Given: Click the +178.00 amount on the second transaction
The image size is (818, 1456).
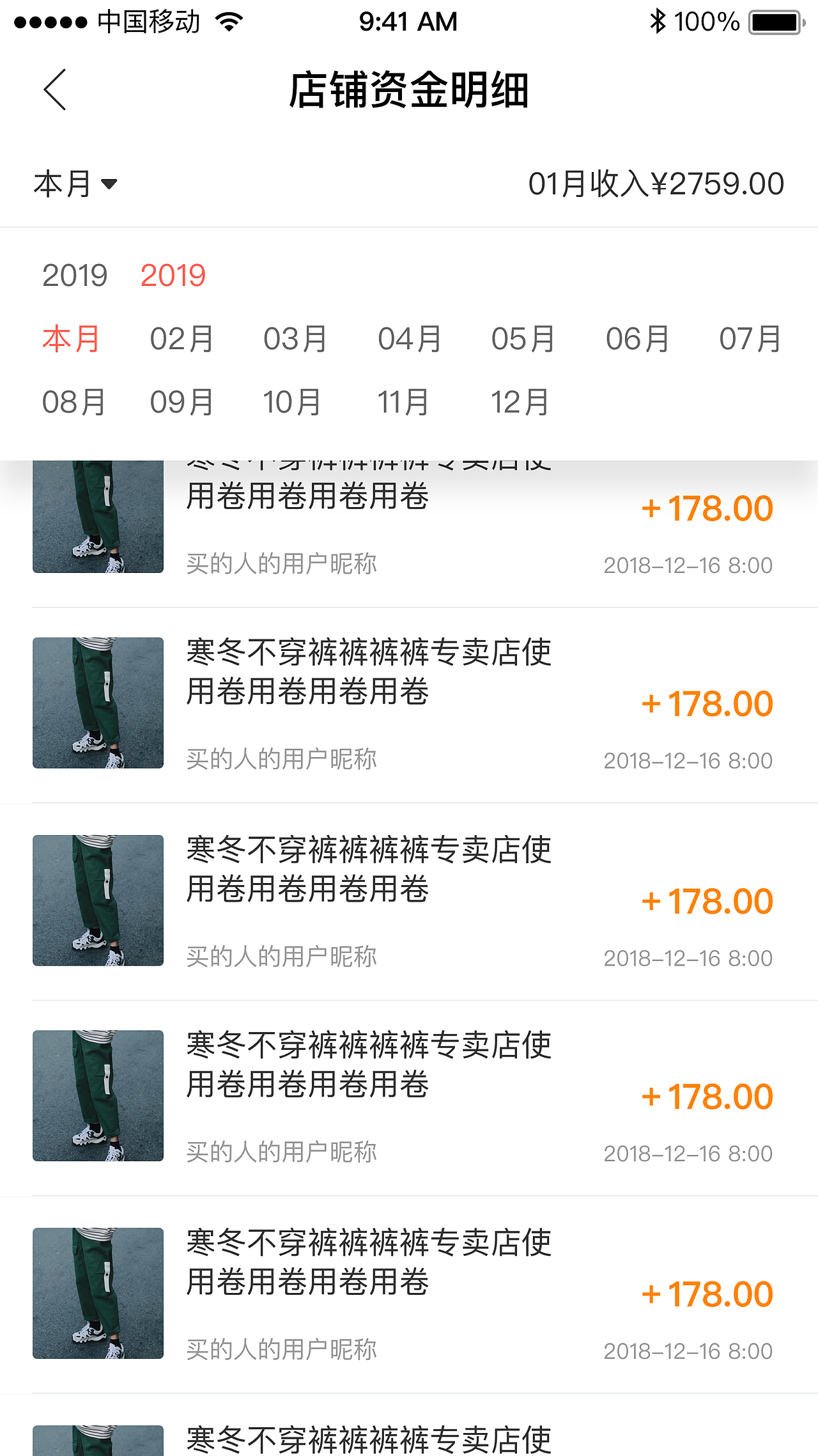Looking at the screenshot, I should (x=707, y=702).
